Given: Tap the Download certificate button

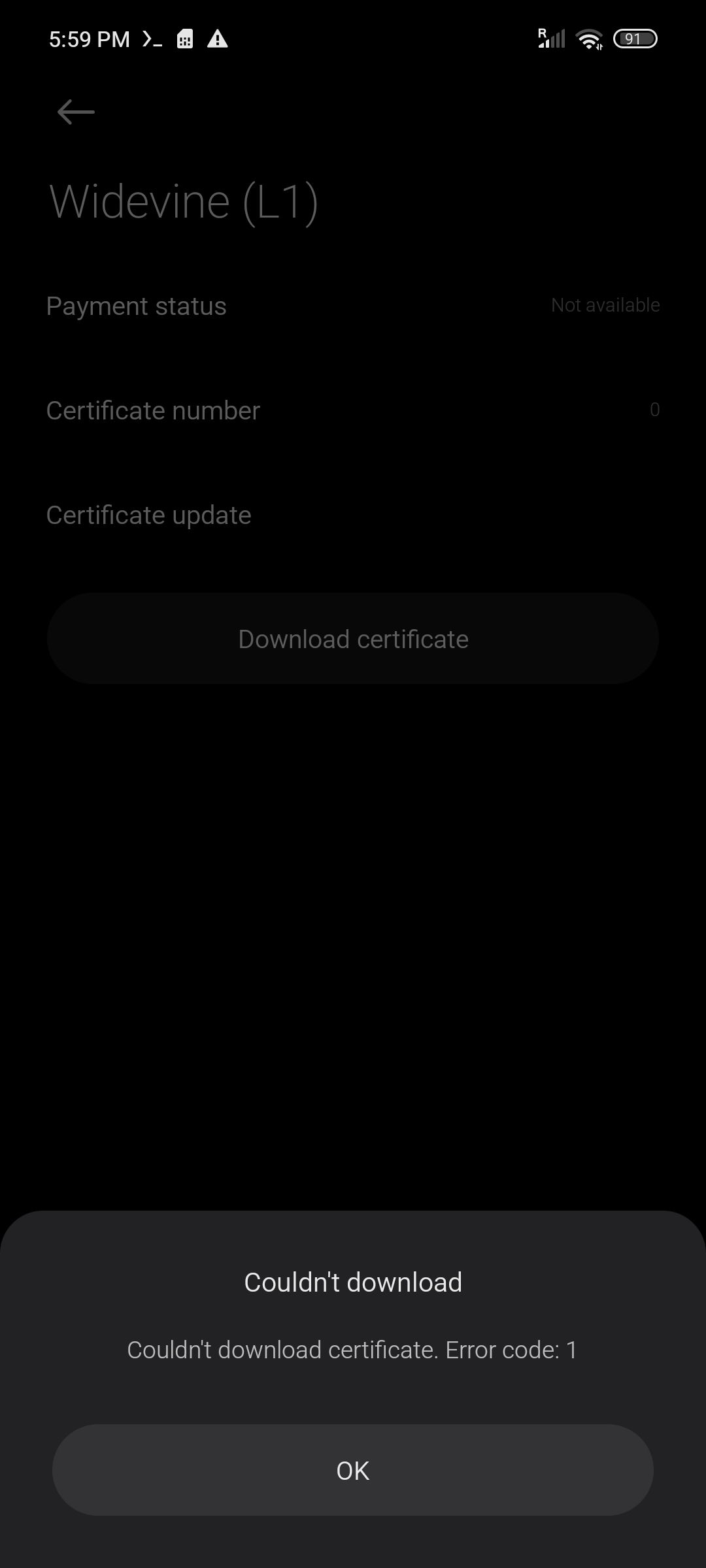Looking at the screenshot, I should pyautogui.click(x=352, y=639).
